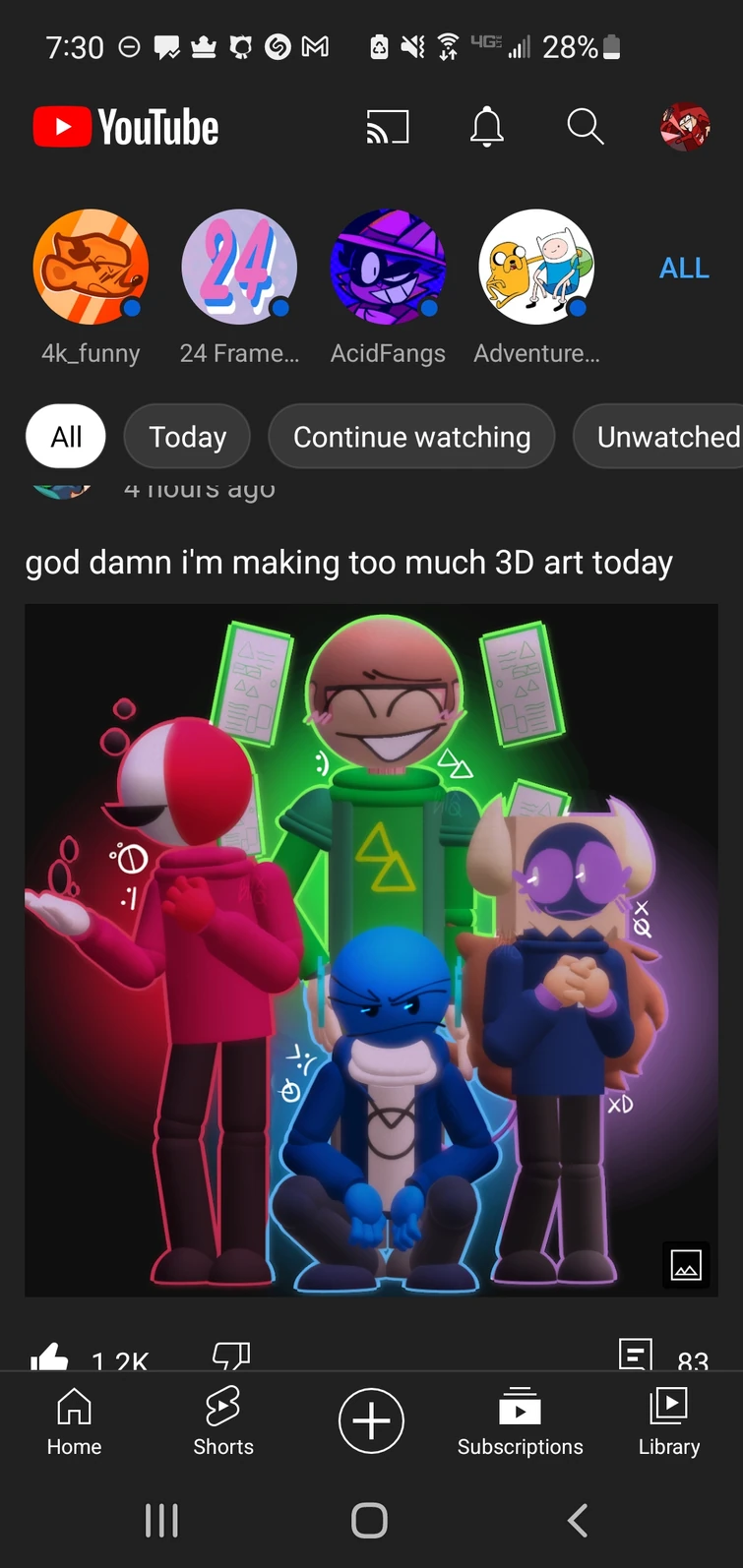Open the 3D art post image
743x1568 pixels.
click(371, 949)
